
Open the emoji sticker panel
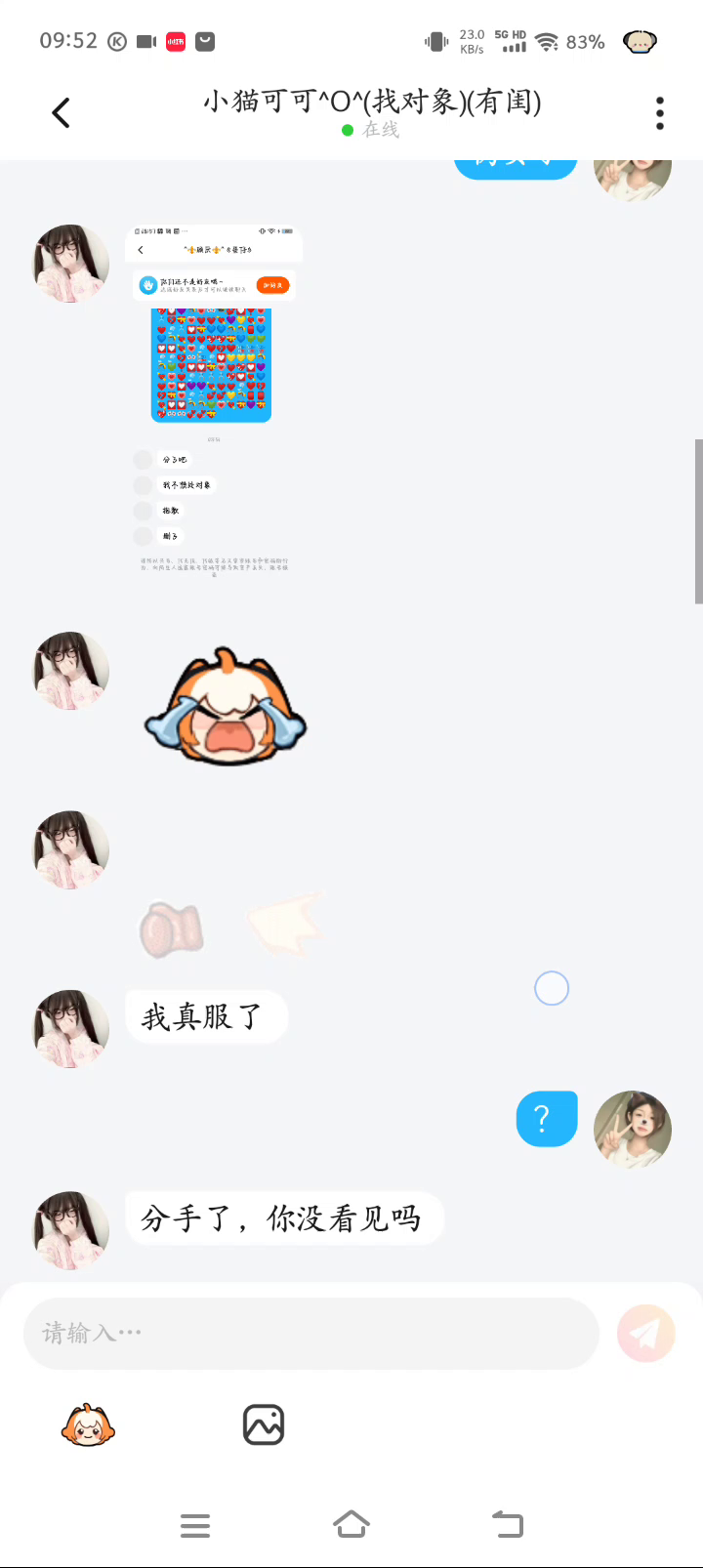[88, 1425]
